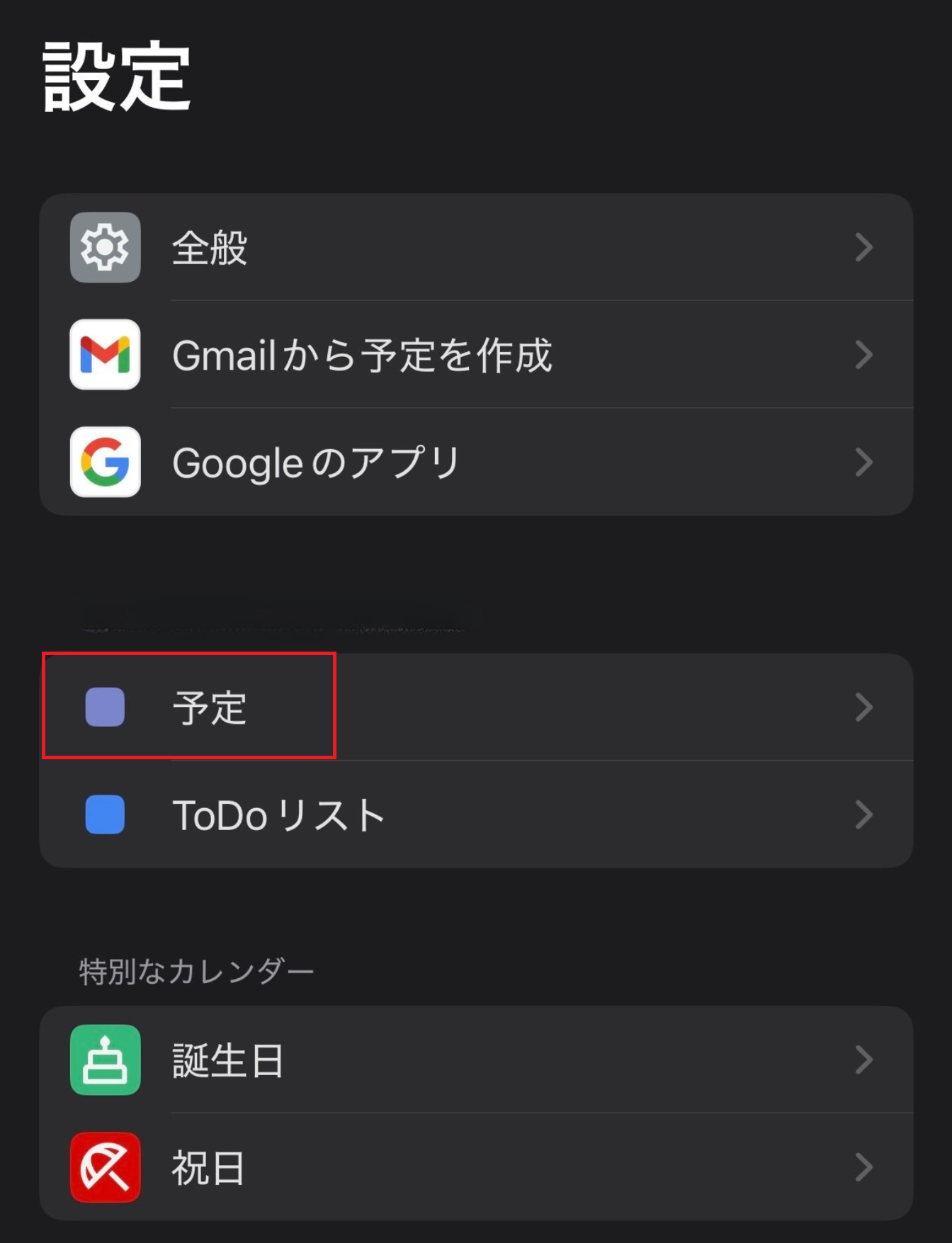Screen dimensions: 952x1243
Task: Open the 祝日 calendar settings
Action: click(475, 1167)
